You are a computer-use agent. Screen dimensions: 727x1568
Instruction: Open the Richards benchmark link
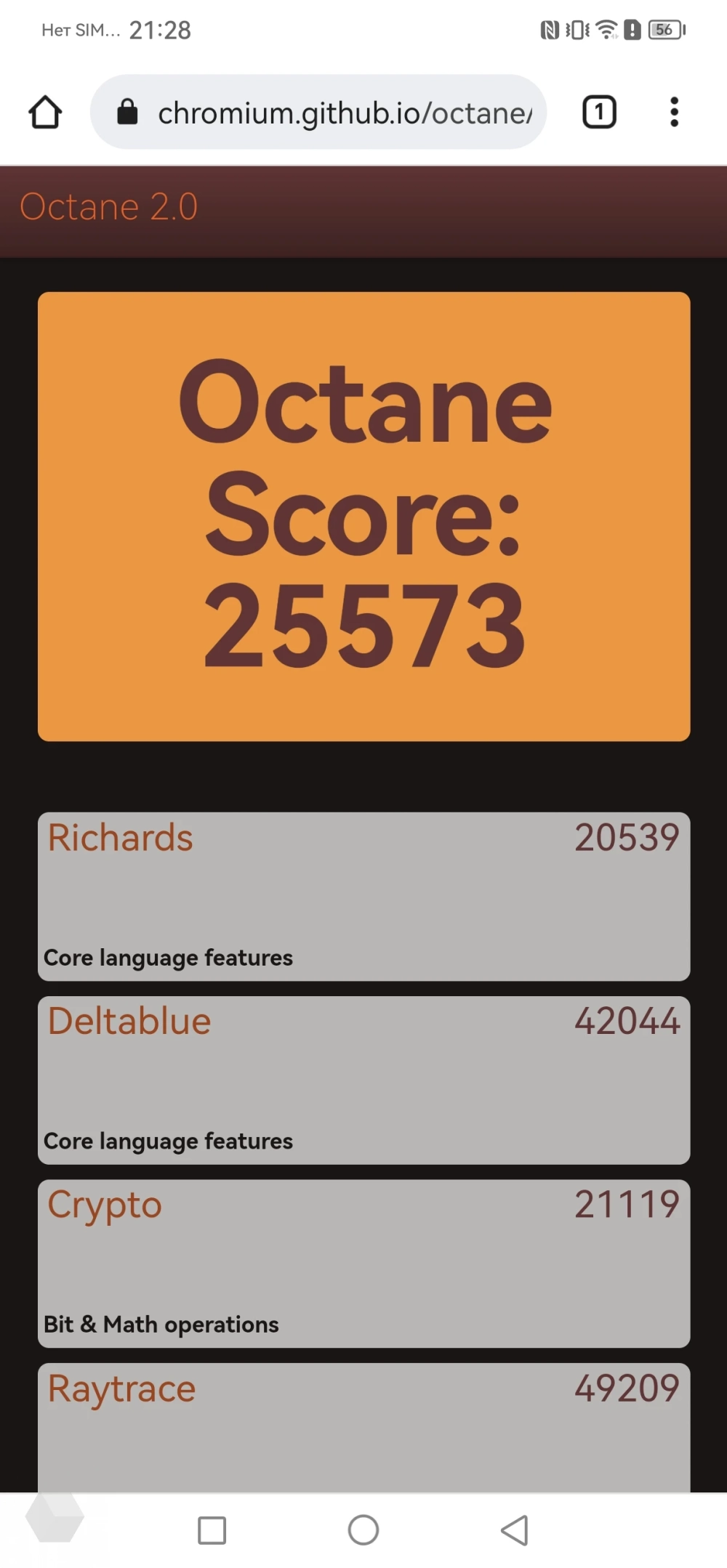point(121,838)
